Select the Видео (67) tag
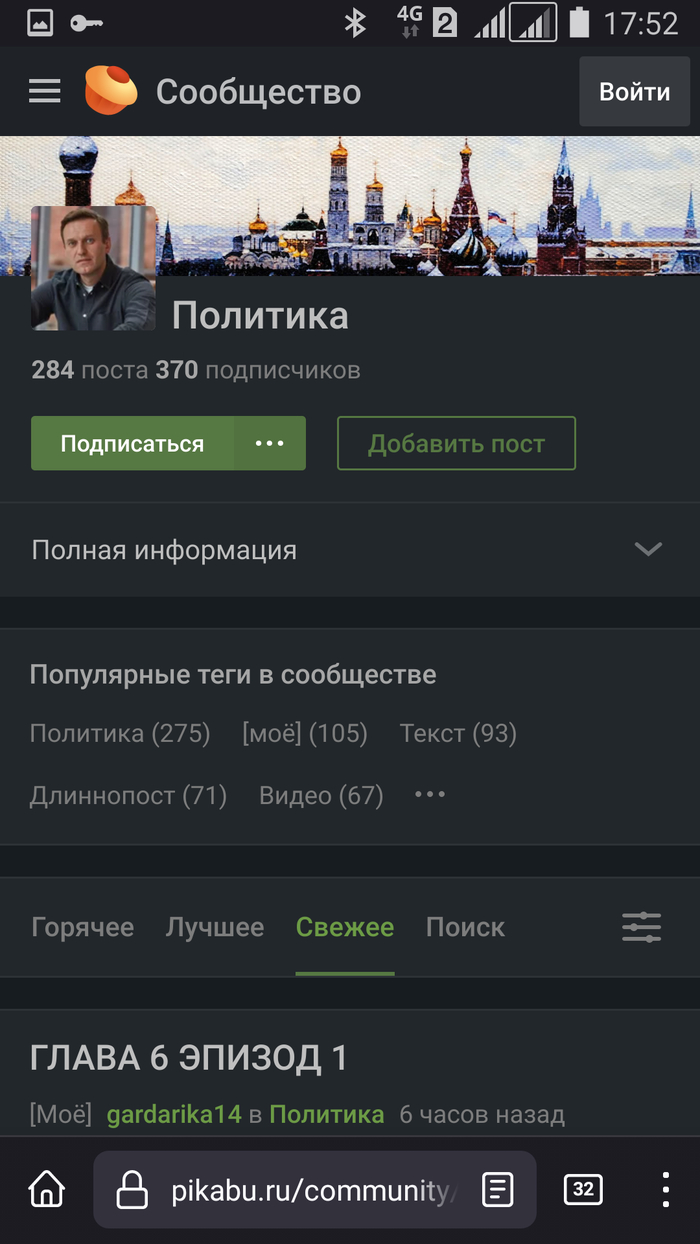The image size is (700, 1244). [321, 796]
